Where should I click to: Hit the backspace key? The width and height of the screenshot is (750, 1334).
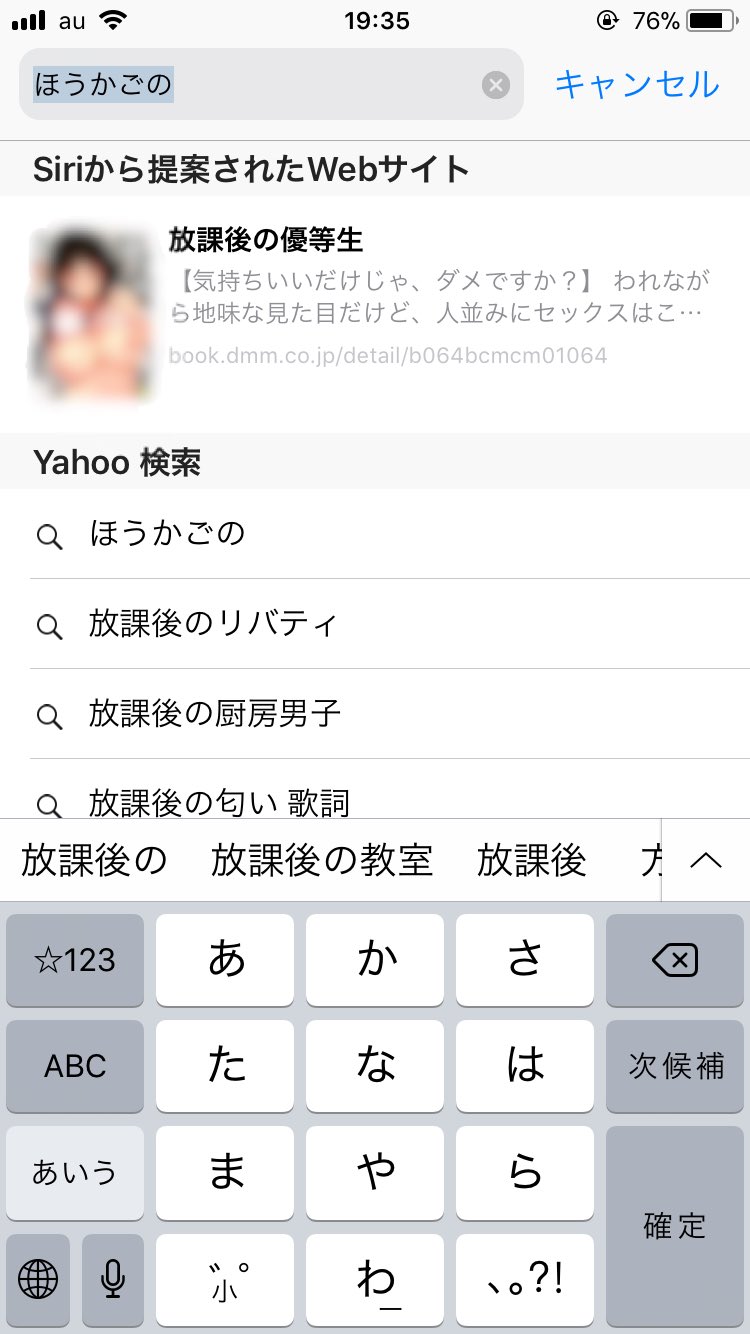point(675,961)
